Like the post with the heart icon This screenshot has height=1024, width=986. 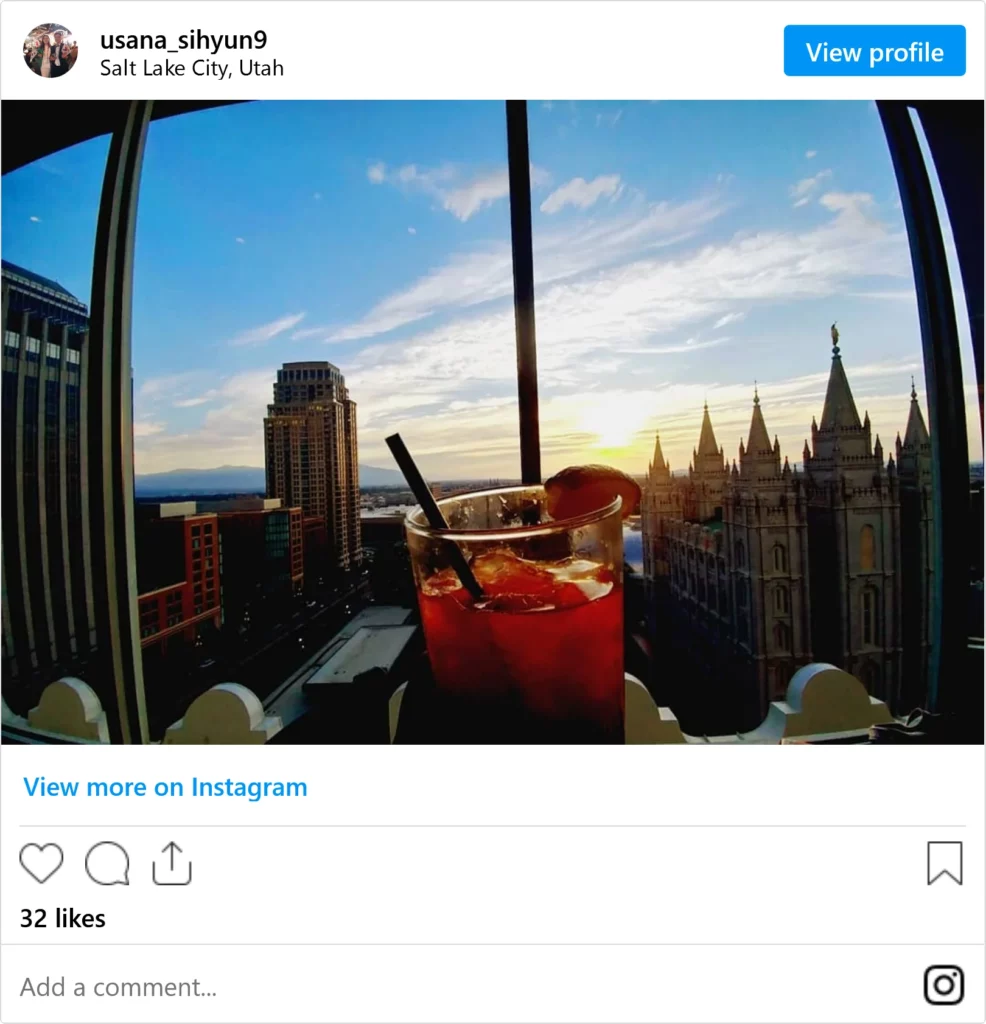coord(41,863)
